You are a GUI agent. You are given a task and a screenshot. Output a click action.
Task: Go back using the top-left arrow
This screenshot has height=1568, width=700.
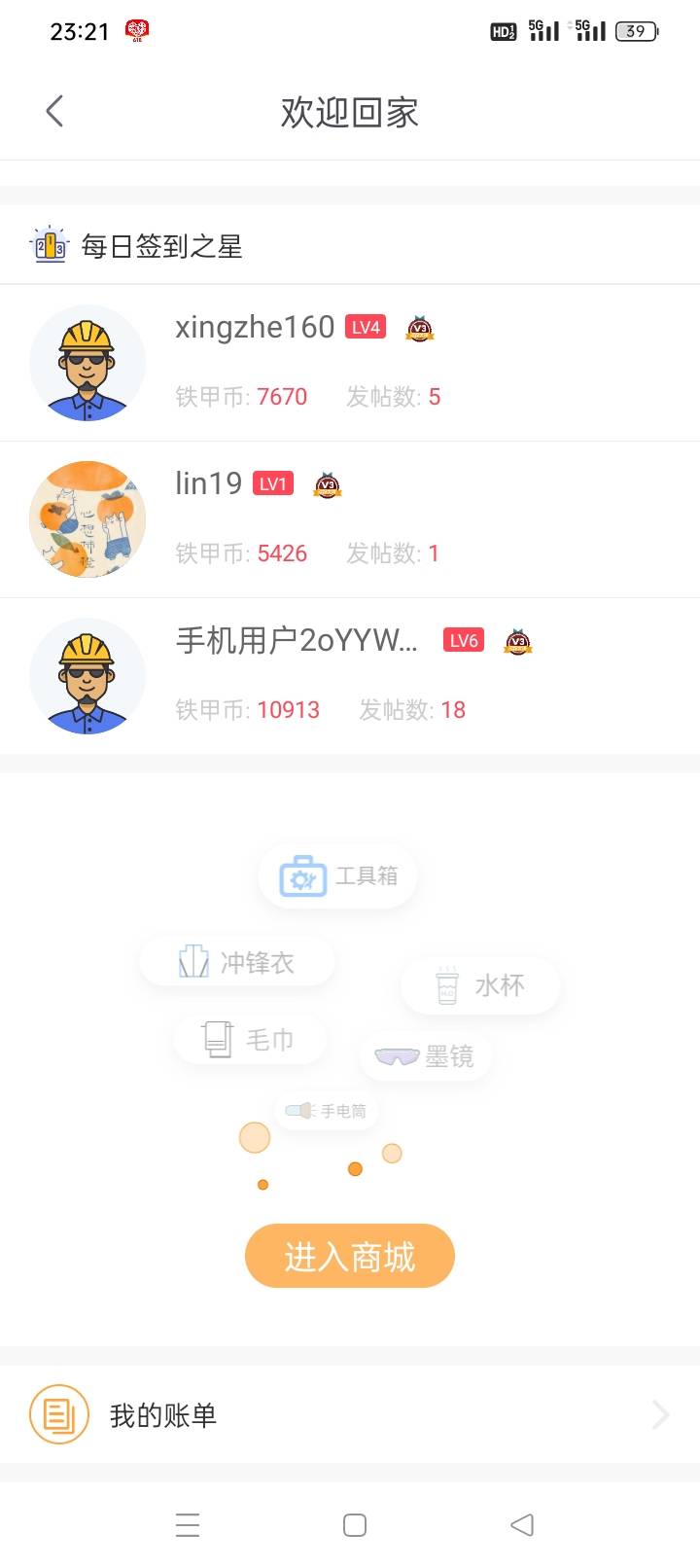pyautogui.click(x=54, y=112)
